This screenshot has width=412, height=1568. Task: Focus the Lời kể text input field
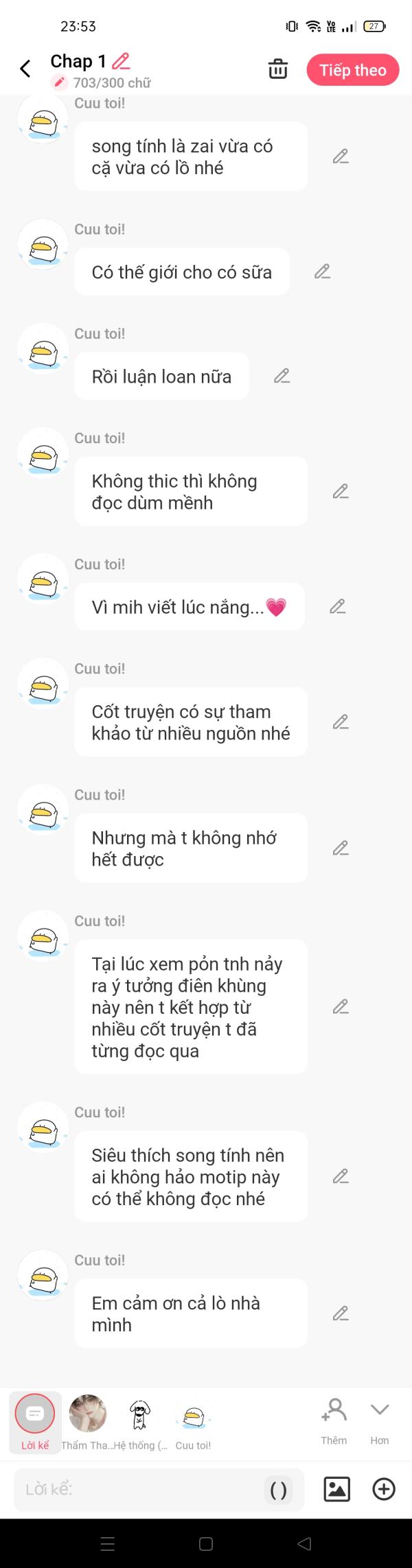[x=137, y=1489]
